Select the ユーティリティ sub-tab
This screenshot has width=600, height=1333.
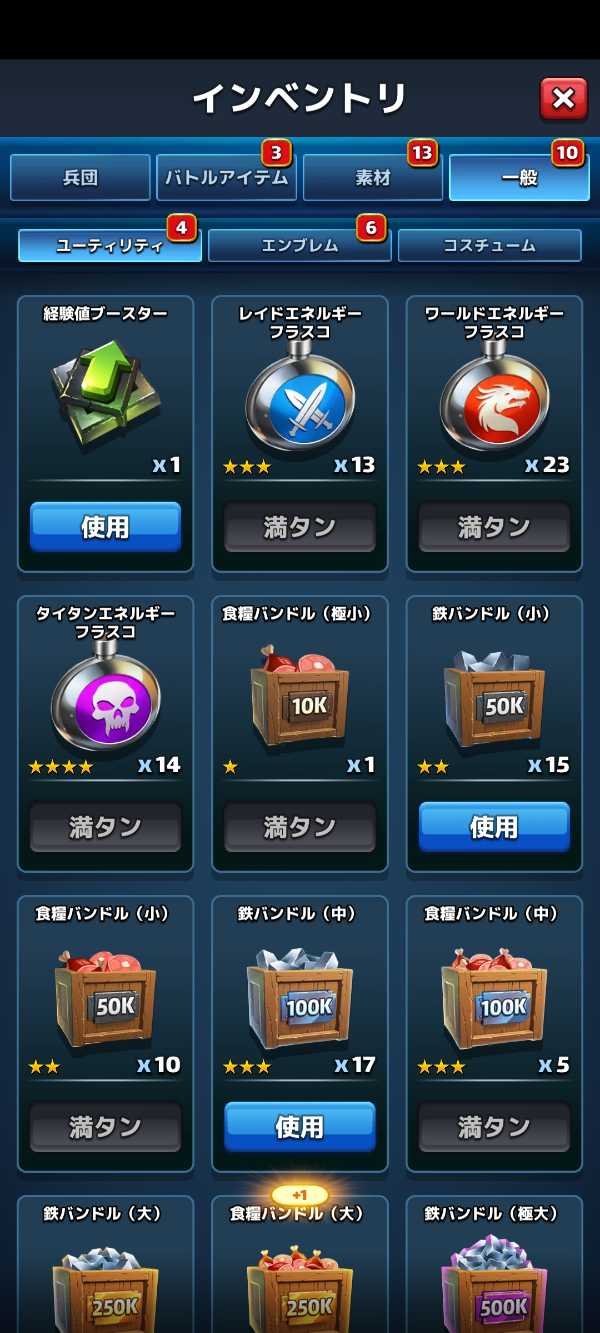point(109,246)
